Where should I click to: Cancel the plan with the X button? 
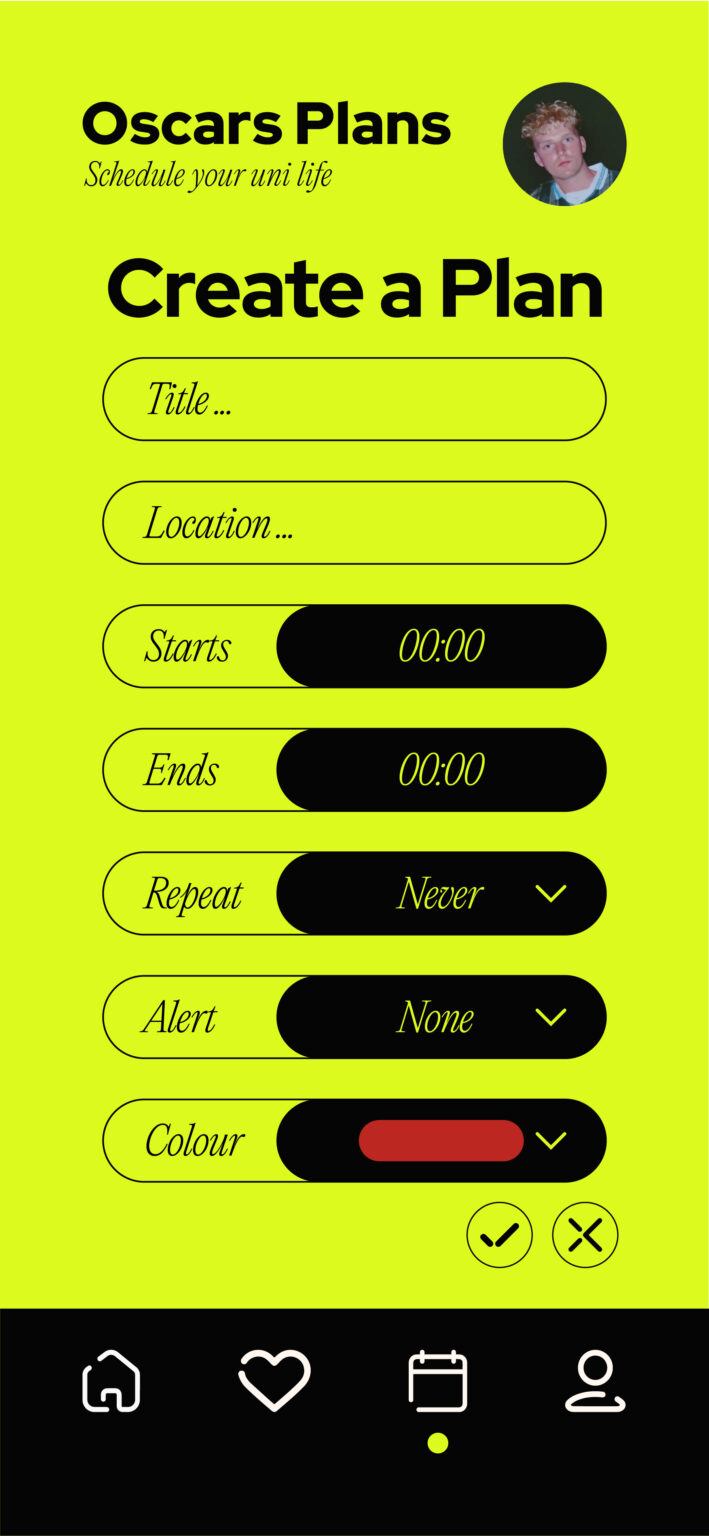[585, 1235]
